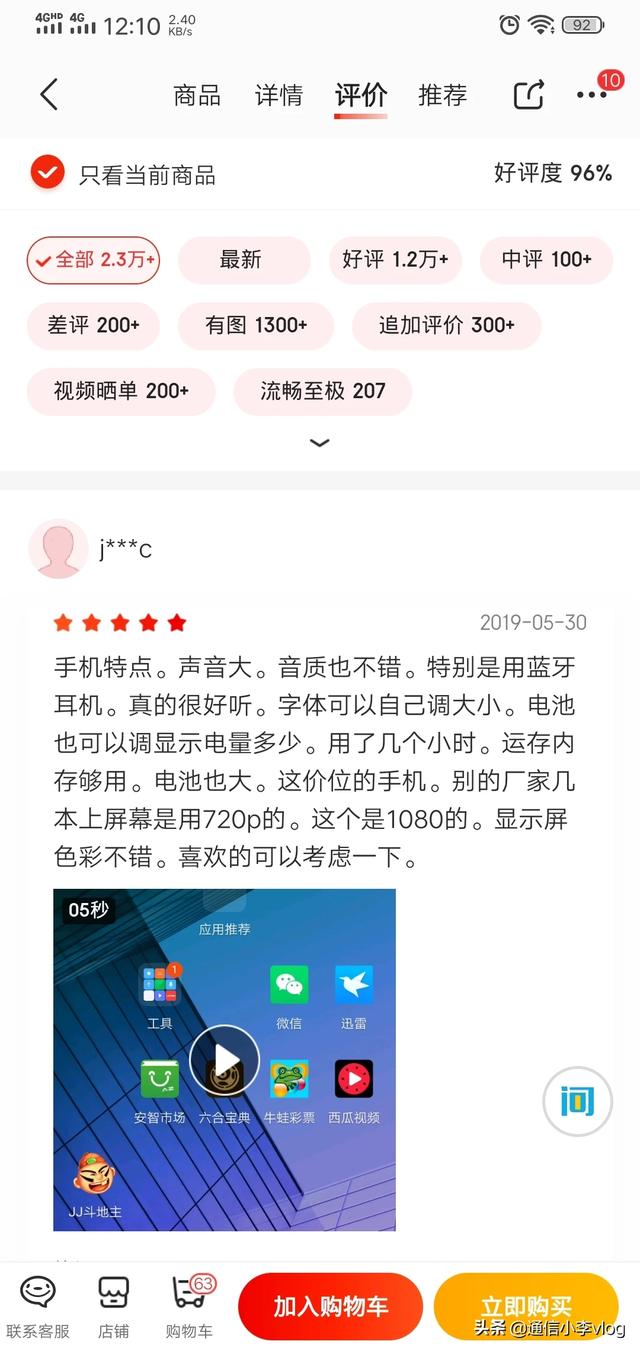The height and width of the screenshot is (1351, 640).
Task: Select the 流畅至极 207 tag
Action: point(322,391)
